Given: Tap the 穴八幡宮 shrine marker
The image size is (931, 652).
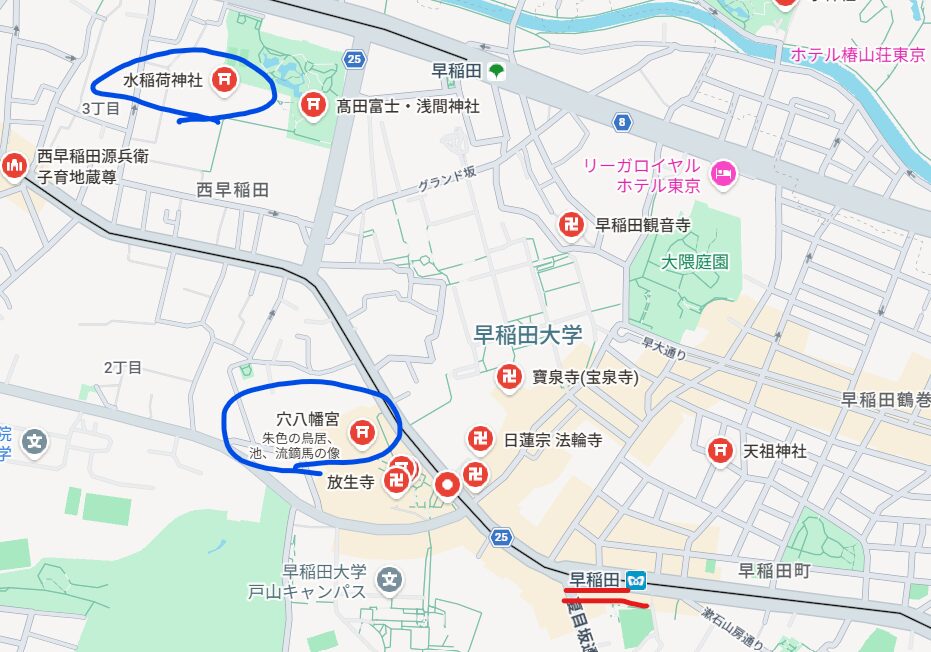Looking at the screenshot, I should point(360,434).
